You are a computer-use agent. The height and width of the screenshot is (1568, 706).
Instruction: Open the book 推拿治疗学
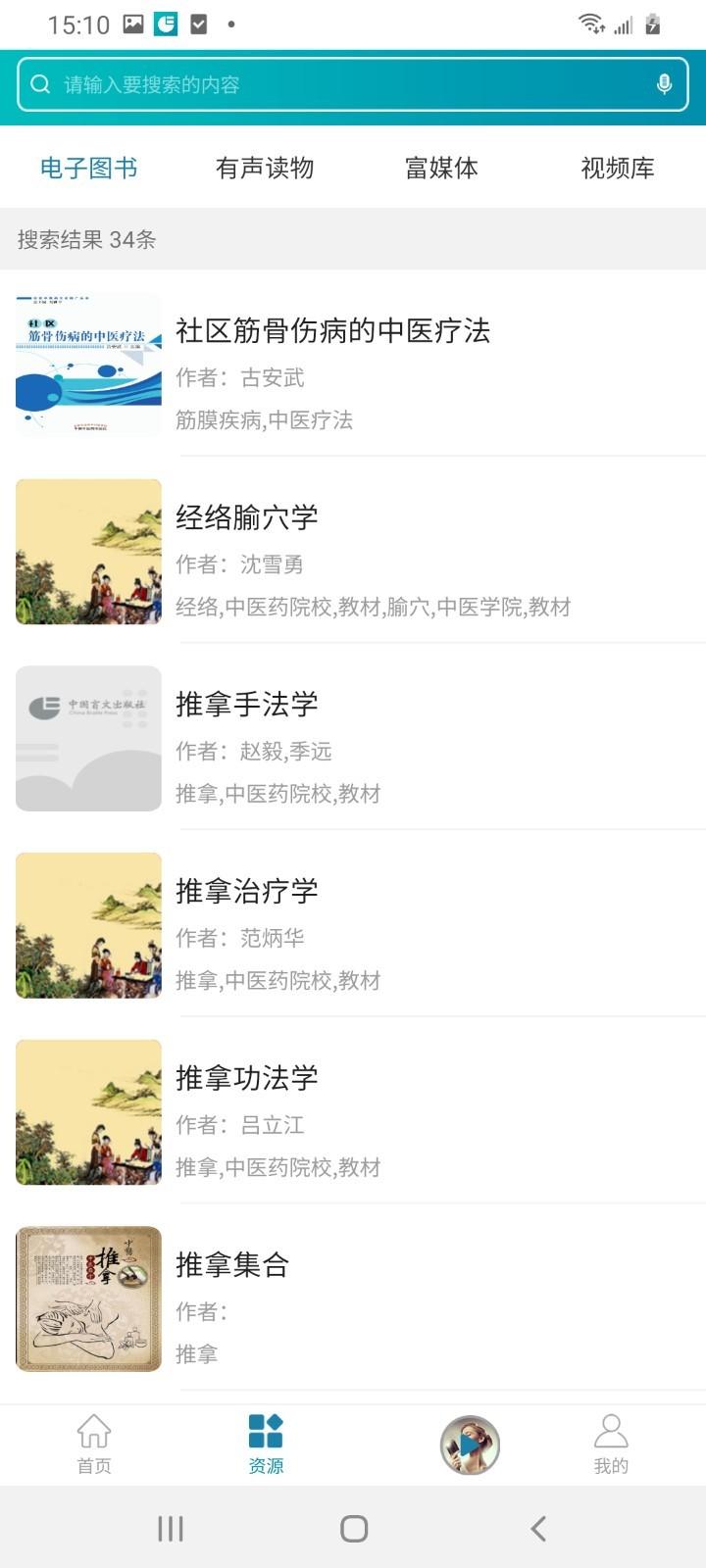tap(247, 892)
